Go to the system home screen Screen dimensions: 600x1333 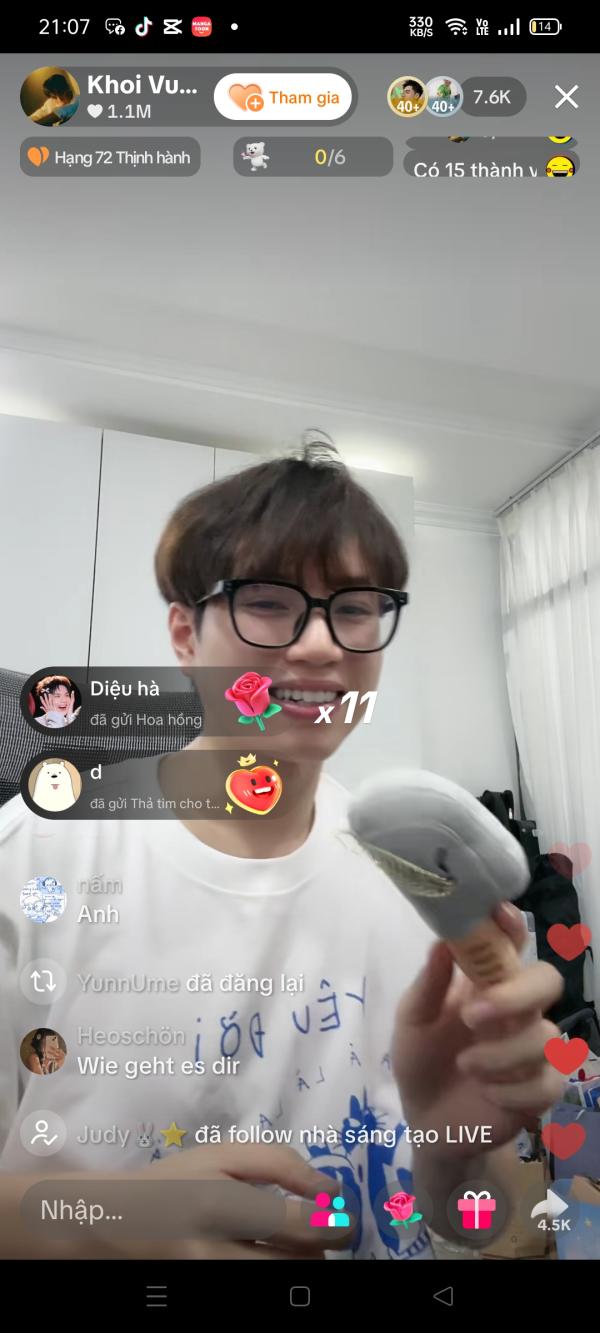300,1296
